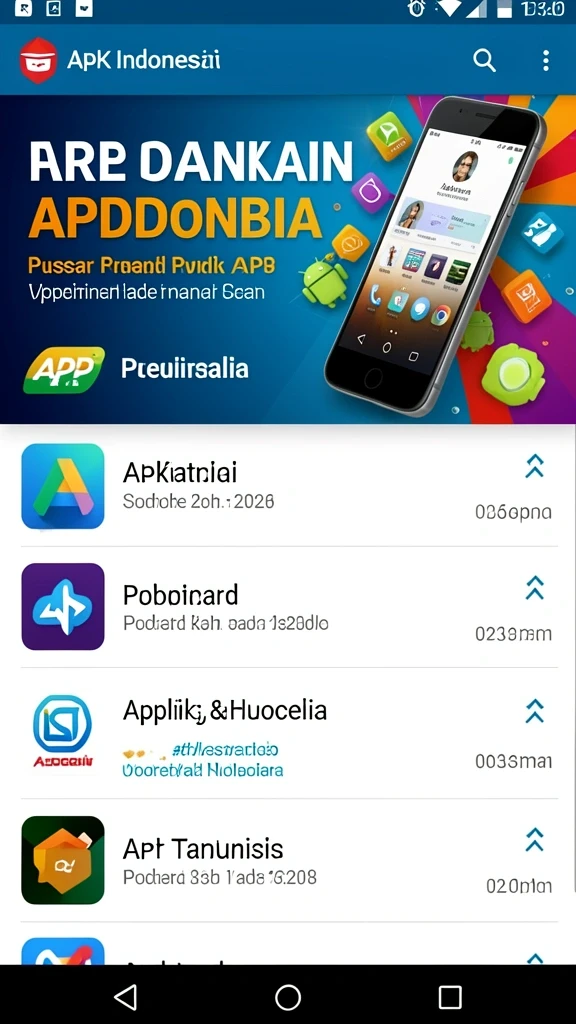Open the Appliikj &Huocelia row

point(288,733)
